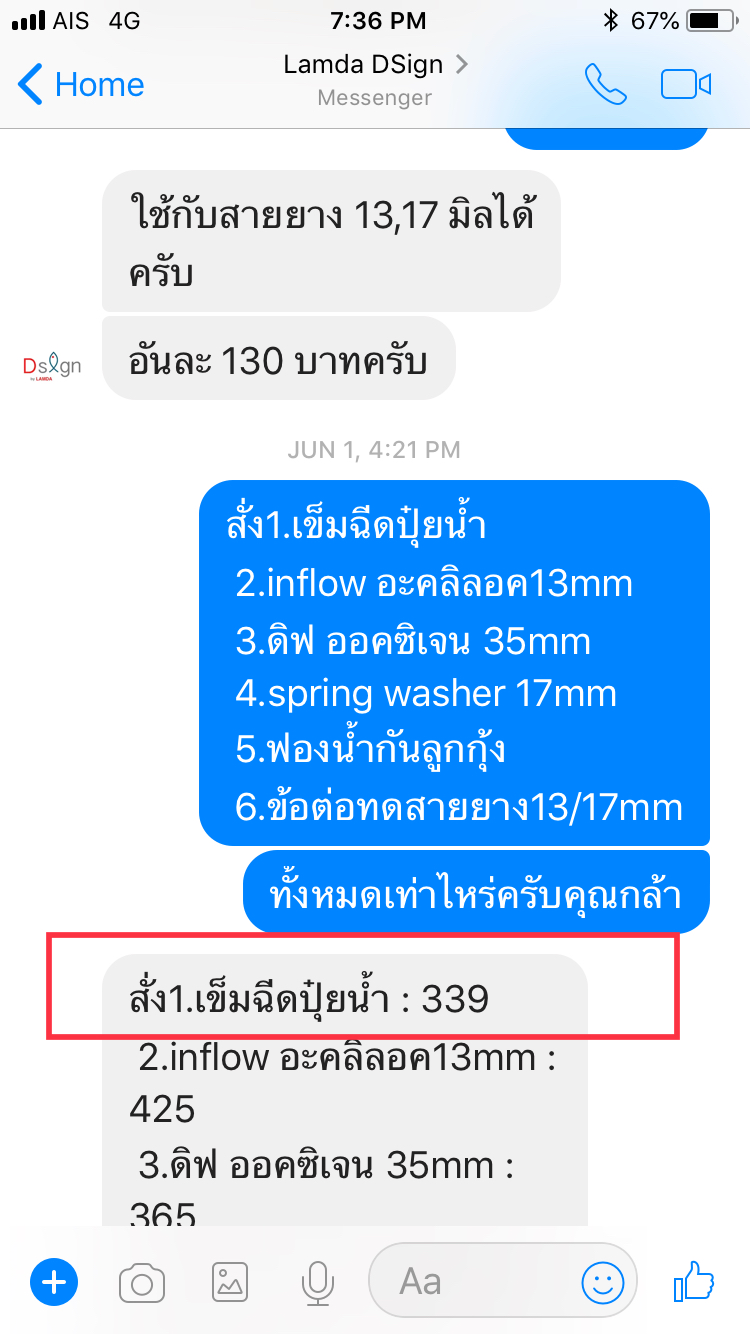Go back to Home
The image size is (750, 1334).
(81, 84)
